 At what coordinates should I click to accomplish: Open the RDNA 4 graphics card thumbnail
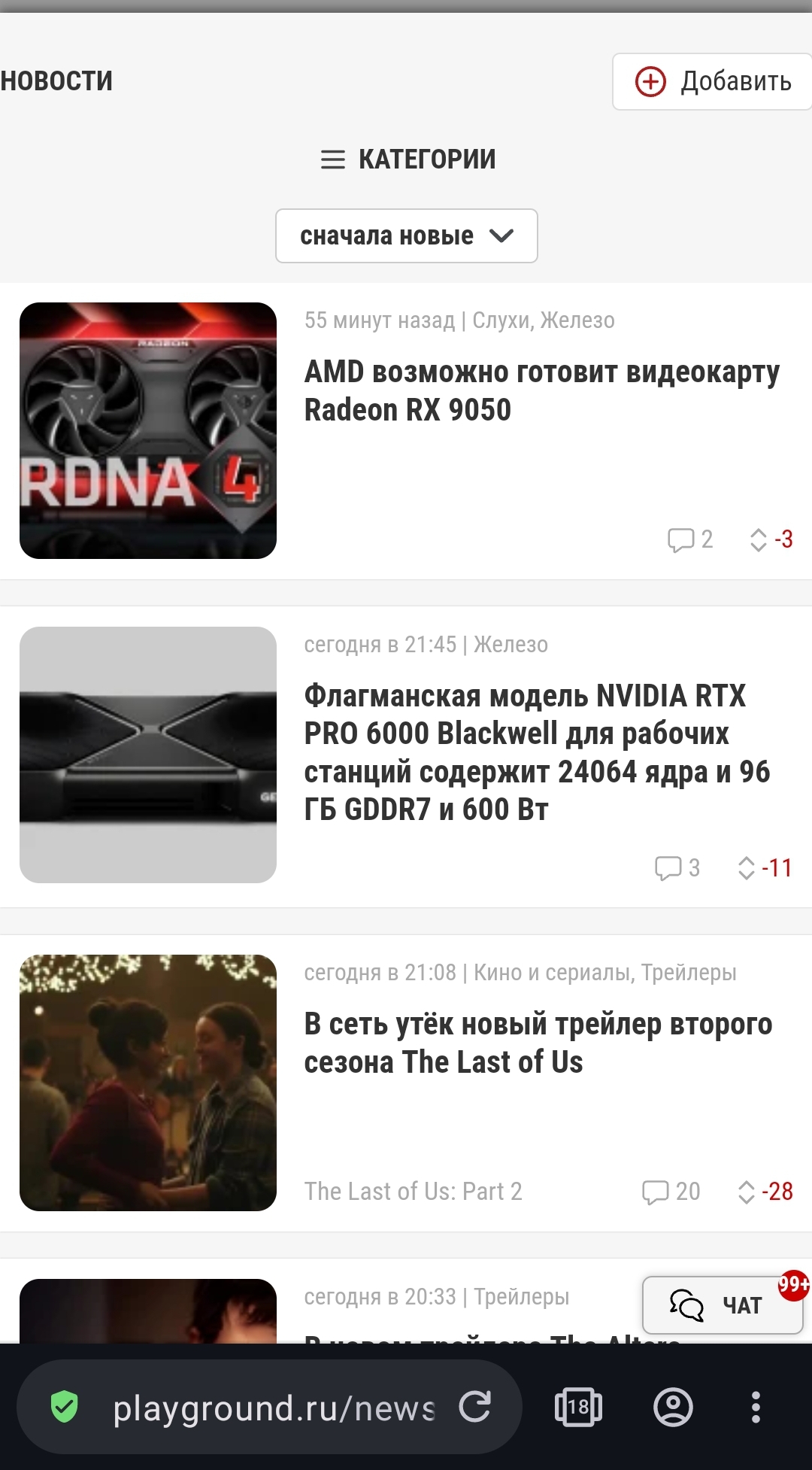coord(148,430)
